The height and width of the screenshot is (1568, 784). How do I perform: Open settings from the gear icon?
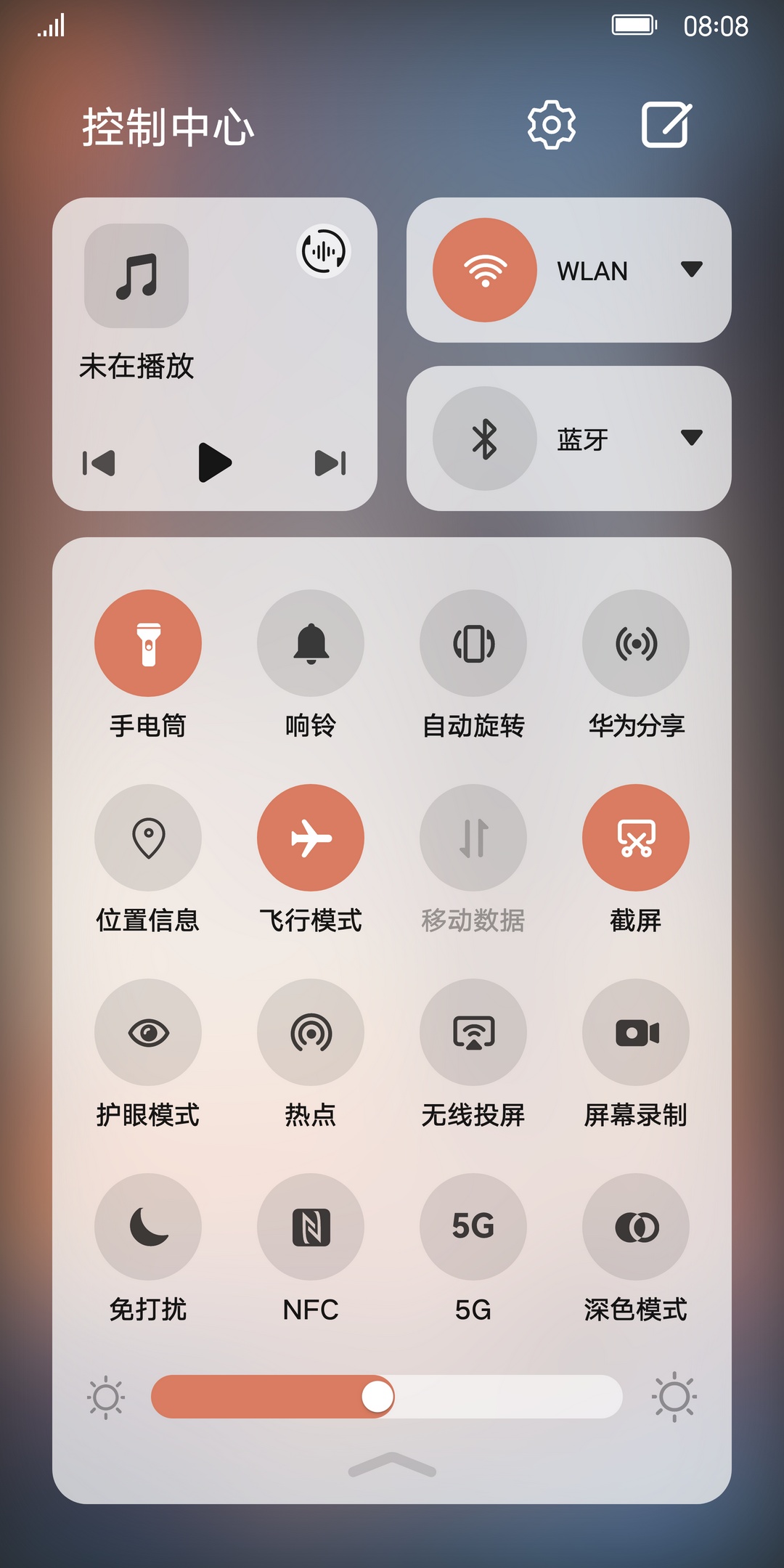coord(552,125)
